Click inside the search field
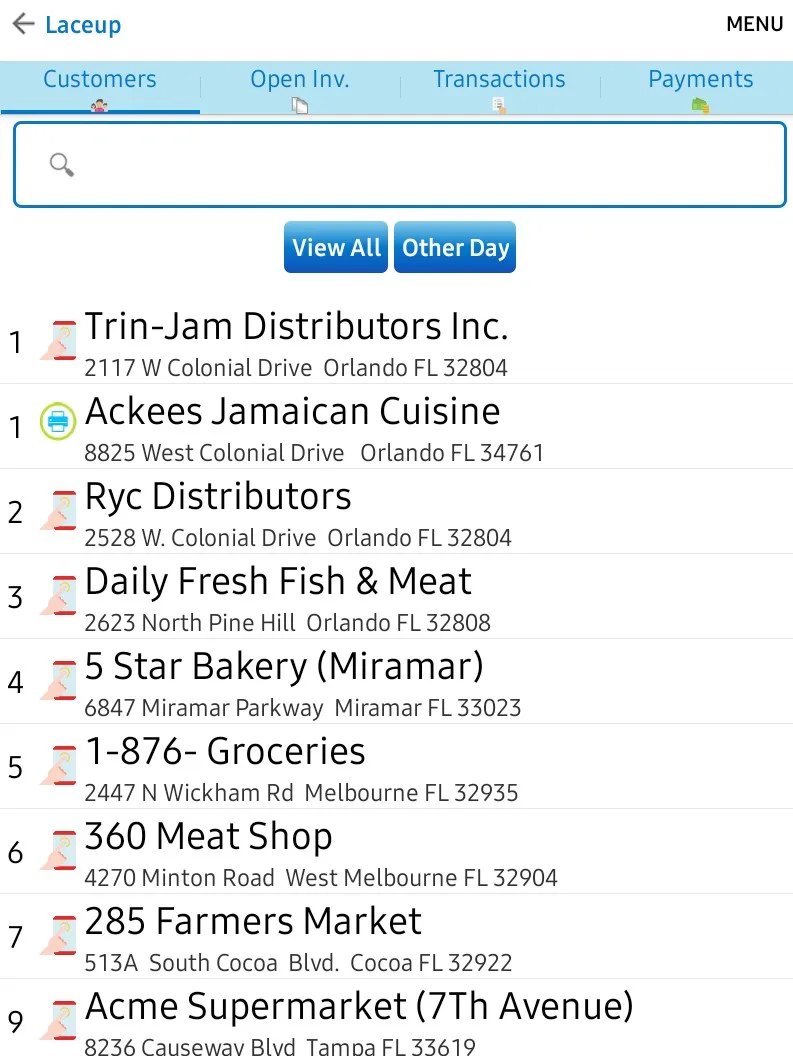This screenshot has width=793, height=1056. 400,164
